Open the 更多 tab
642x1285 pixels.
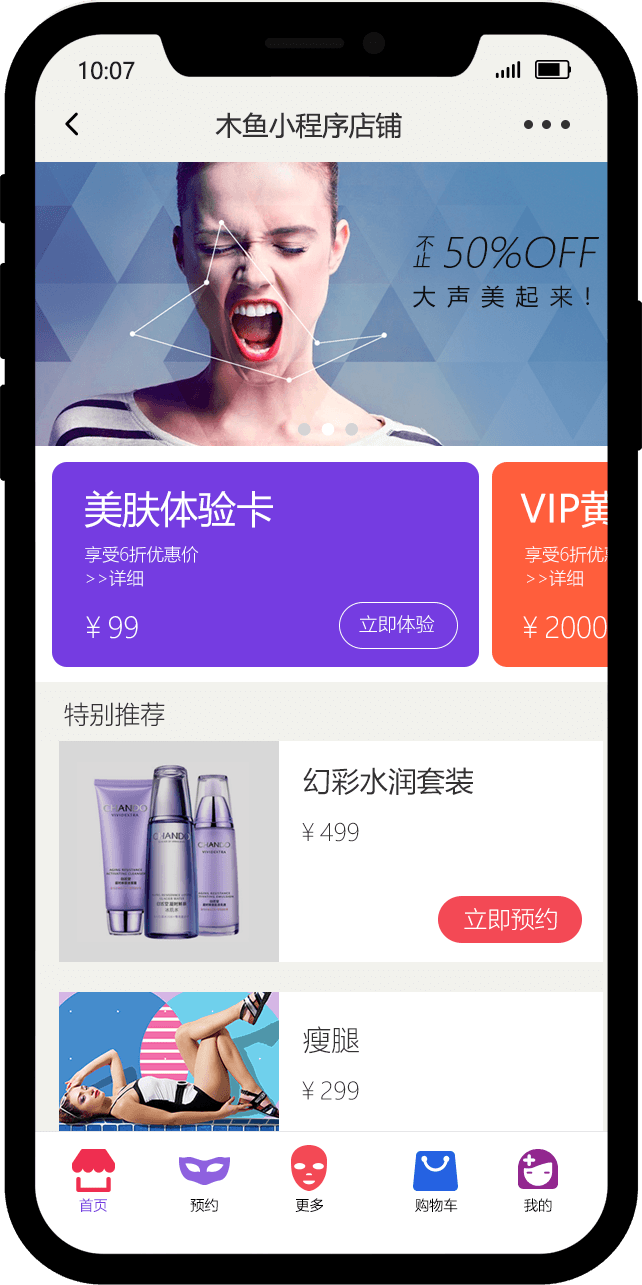(x=309, y=1181)
